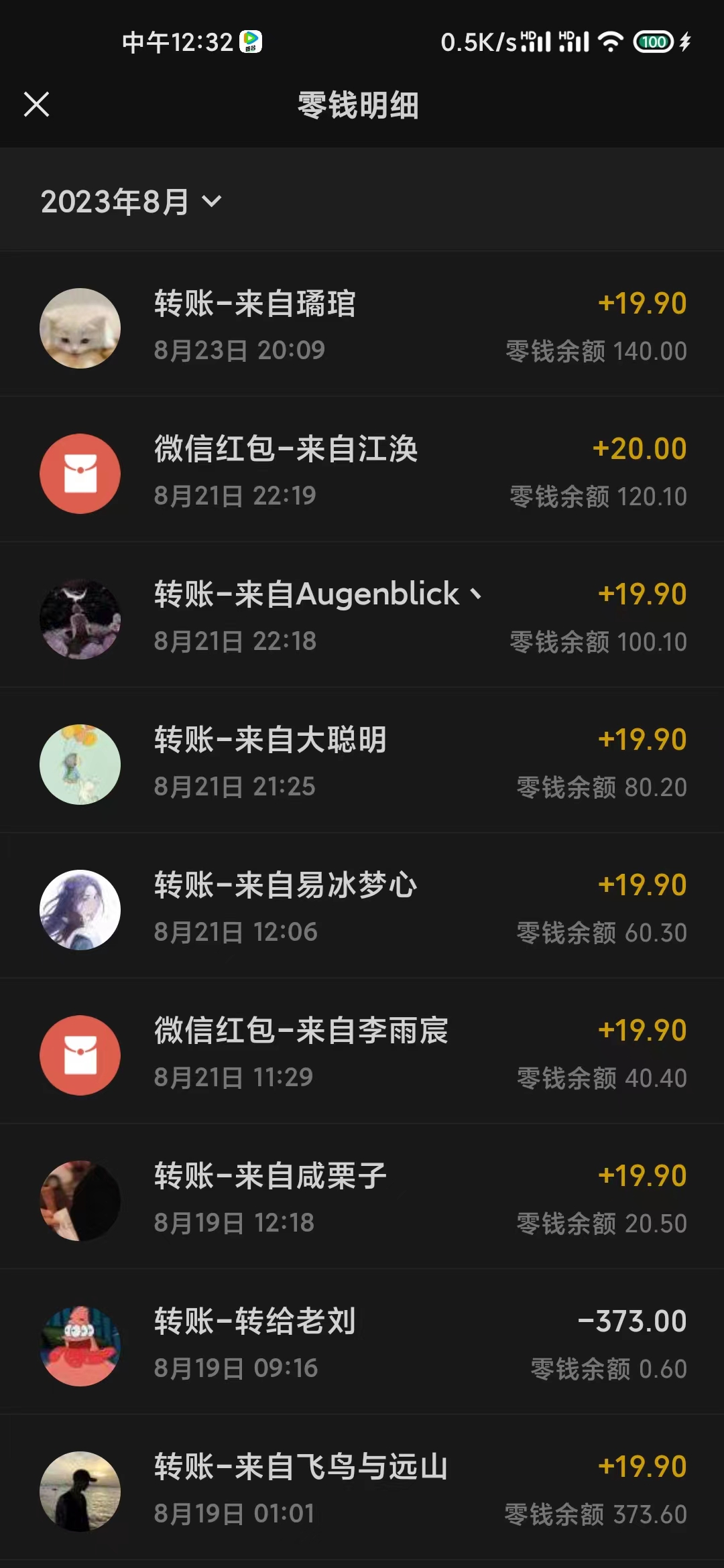Image resolution: width=724 pixels, height=1568 pixels.
Task: Tap the red envelope icon from 李雨宸
Action: tap(80, 1054)
